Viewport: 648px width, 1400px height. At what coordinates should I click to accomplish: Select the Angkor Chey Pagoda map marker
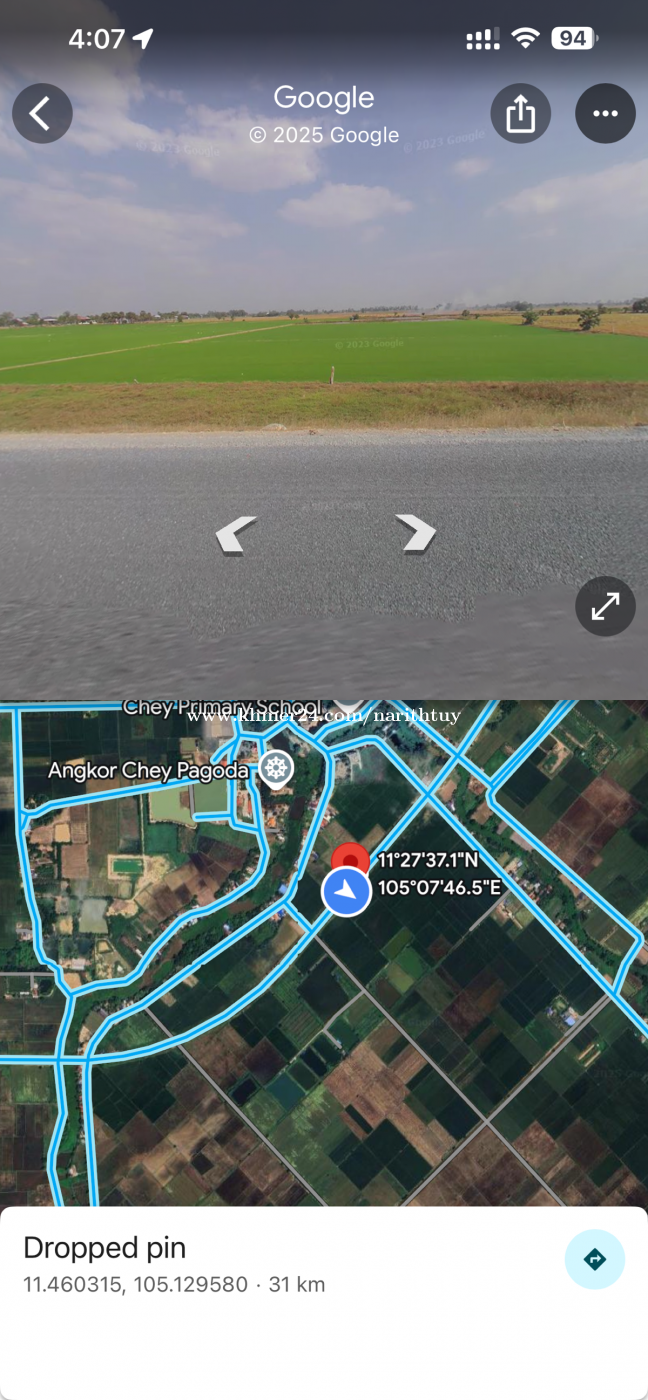(x=275, y=769)
